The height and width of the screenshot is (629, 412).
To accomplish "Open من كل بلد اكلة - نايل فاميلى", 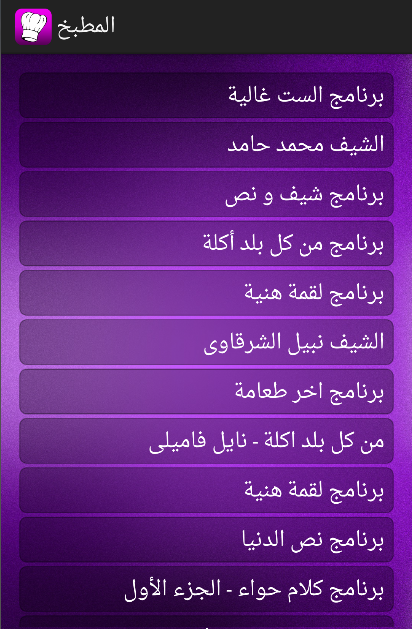I will coord(206,441).
